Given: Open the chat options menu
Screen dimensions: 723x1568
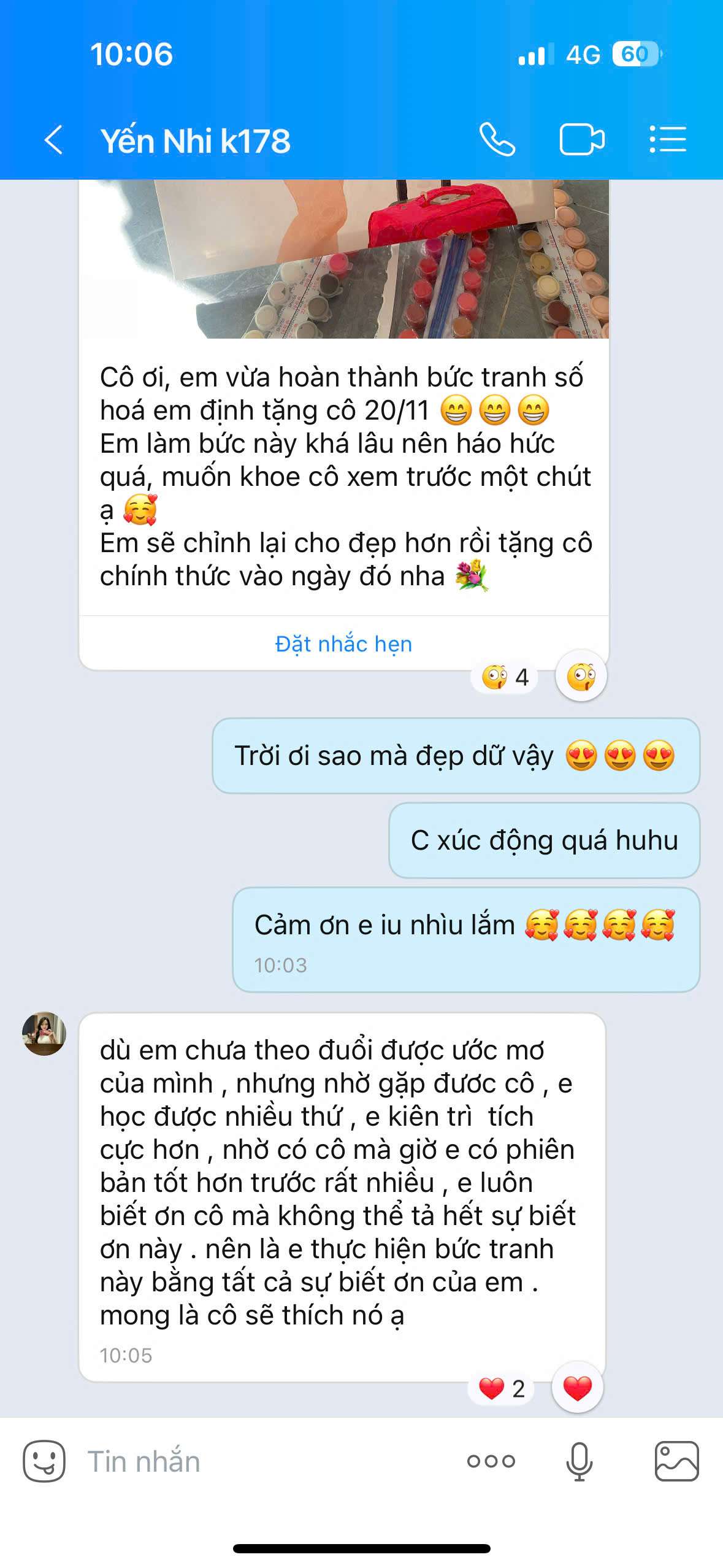Looking at the screenshot, I should click(667, 140).
